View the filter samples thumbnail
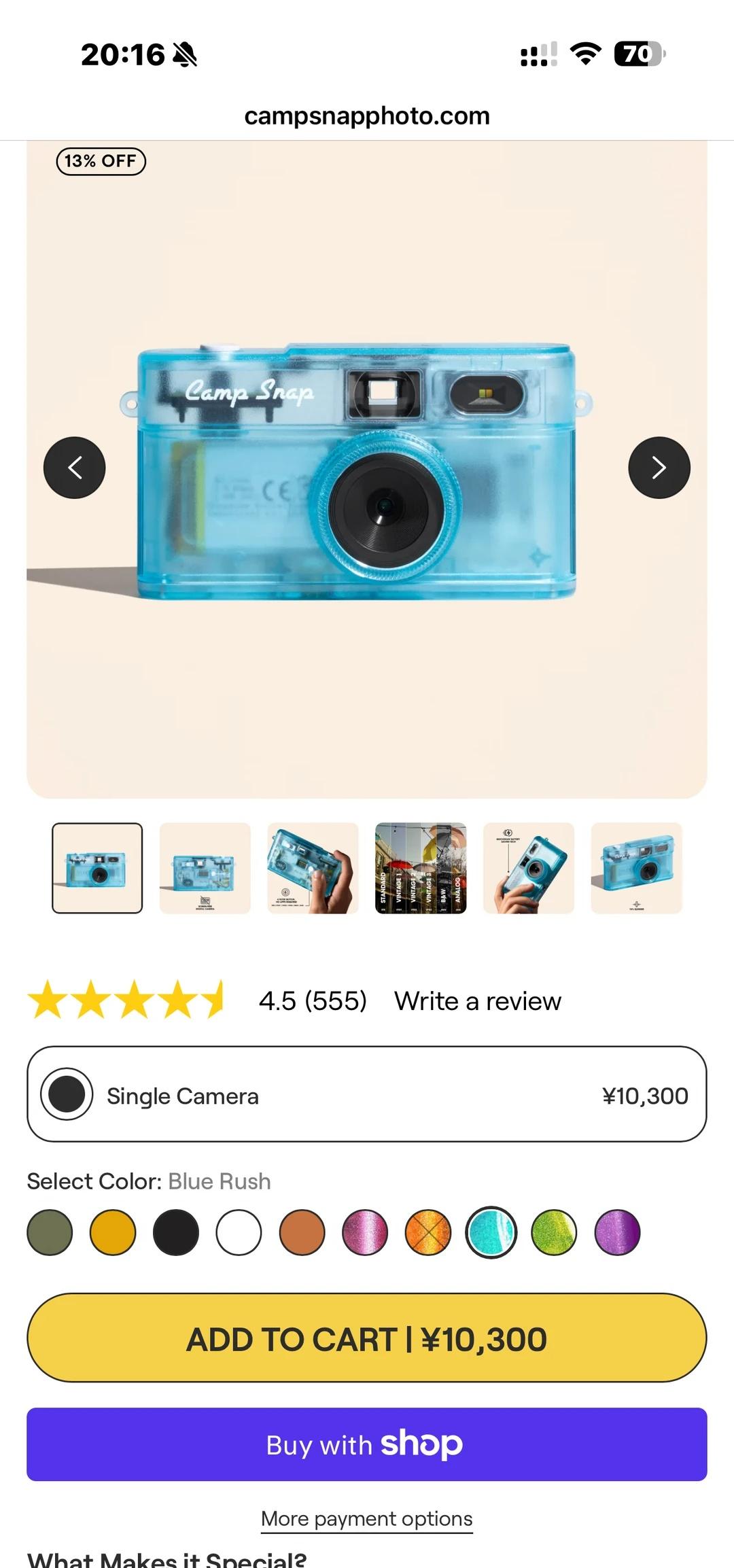 click(x=421, y=868)
